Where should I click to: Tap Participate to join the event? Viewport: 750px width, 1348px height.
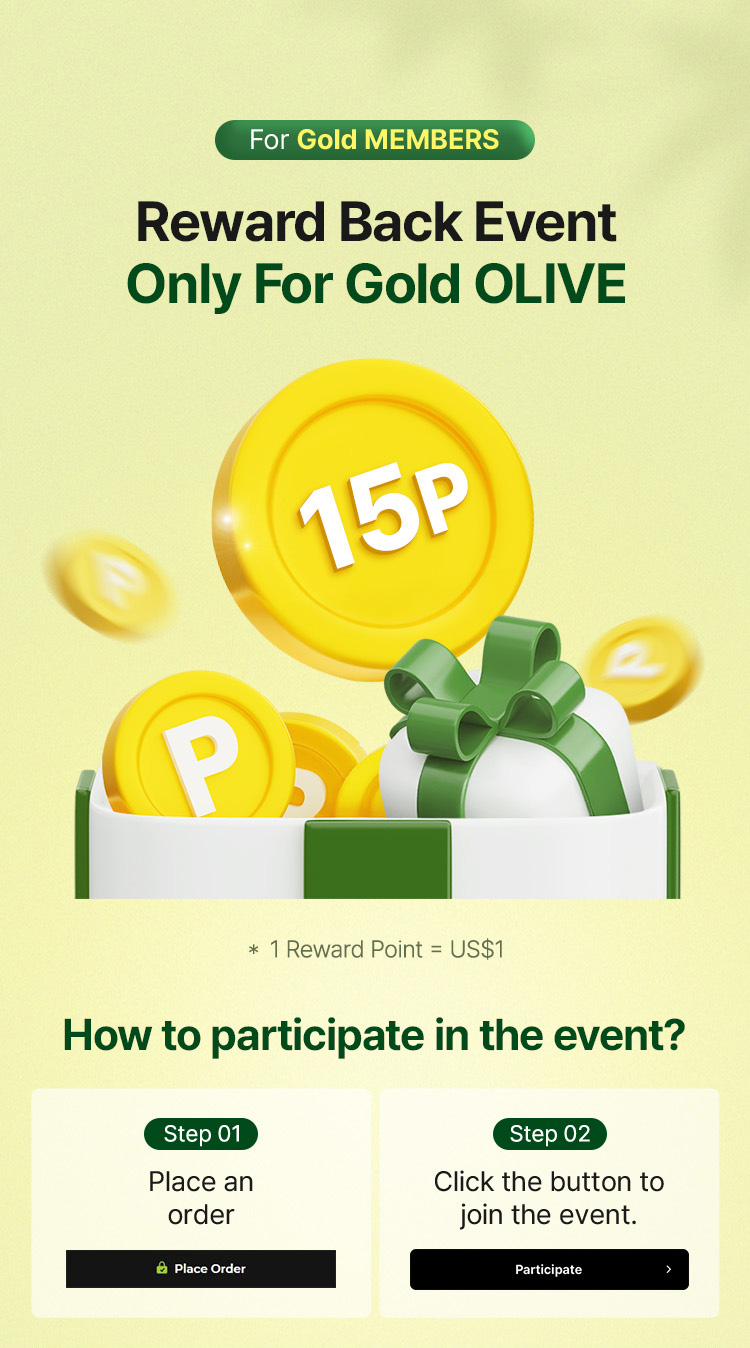pos(549,1269)
